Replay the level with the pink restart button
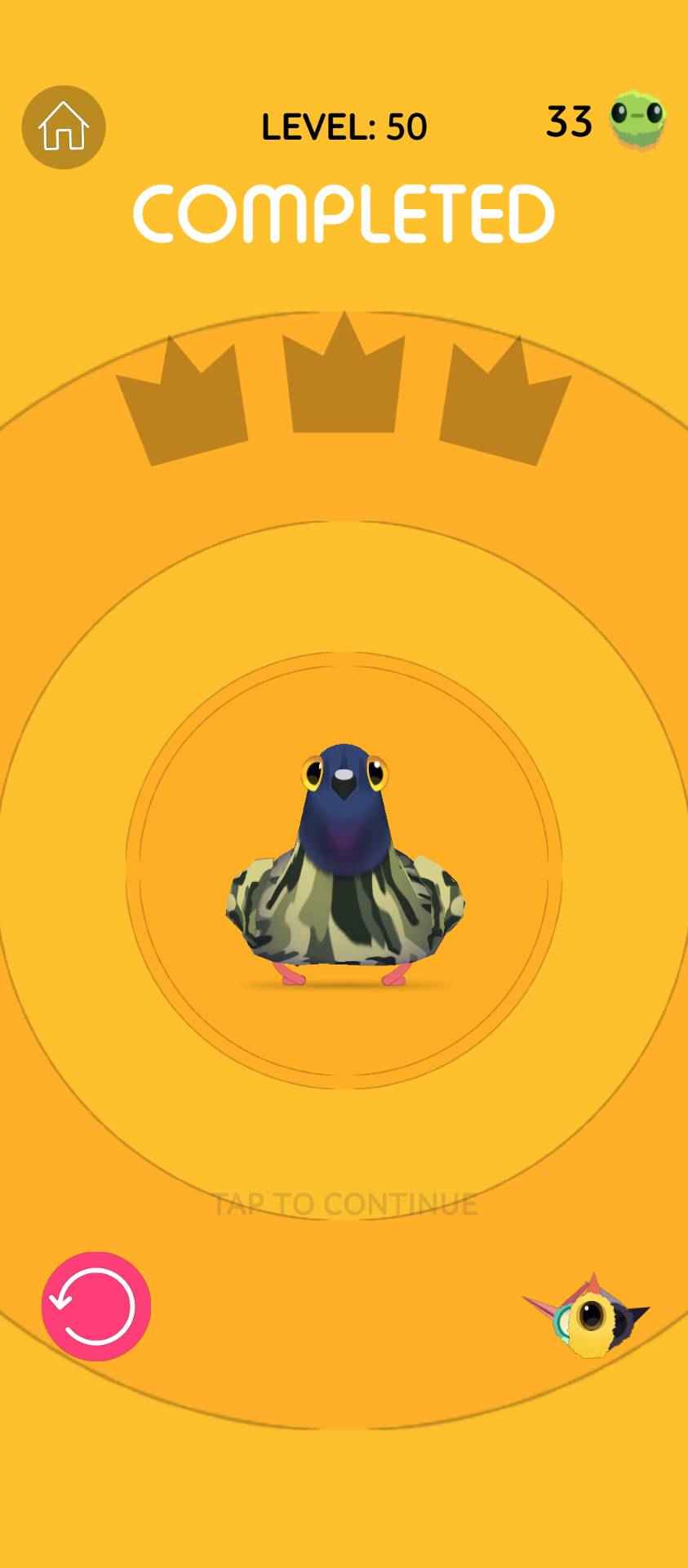Screen dimensions: 688x1568 [x=96, y=1306]
